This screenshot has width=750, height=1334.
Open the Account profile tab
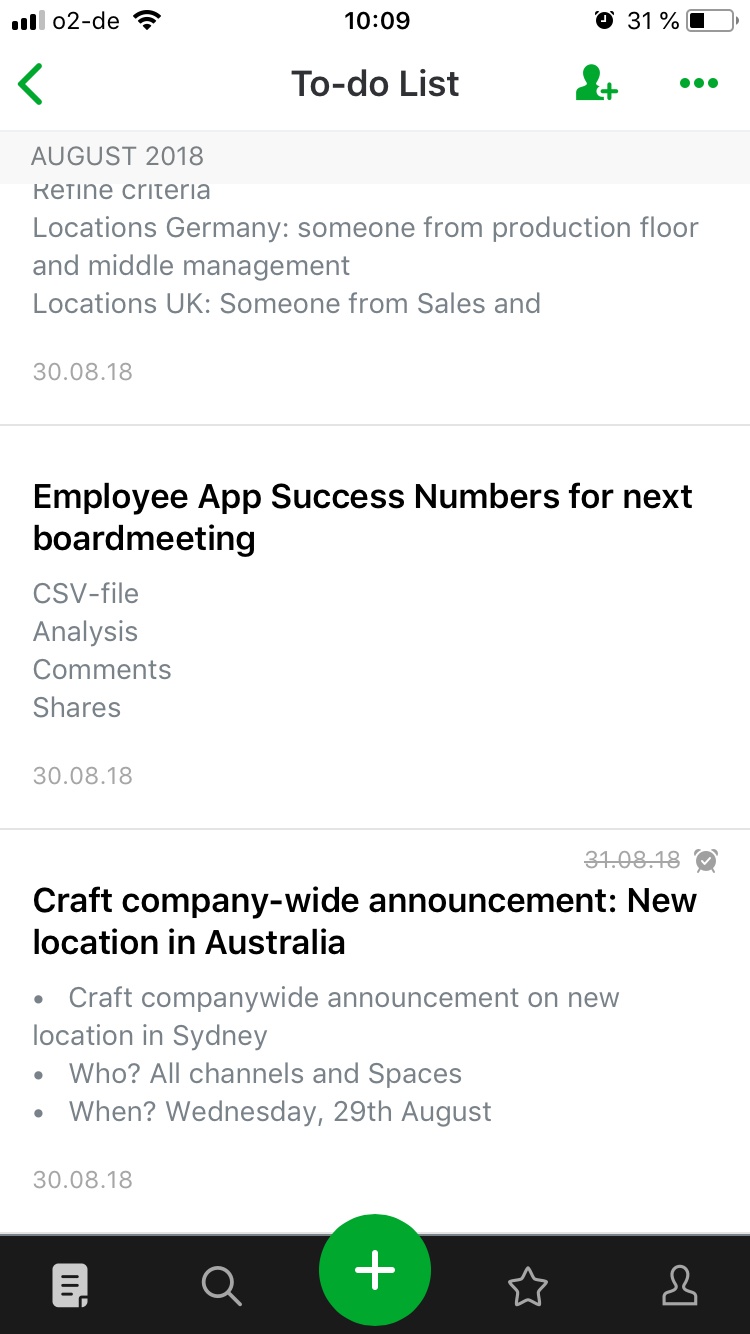680,1286
